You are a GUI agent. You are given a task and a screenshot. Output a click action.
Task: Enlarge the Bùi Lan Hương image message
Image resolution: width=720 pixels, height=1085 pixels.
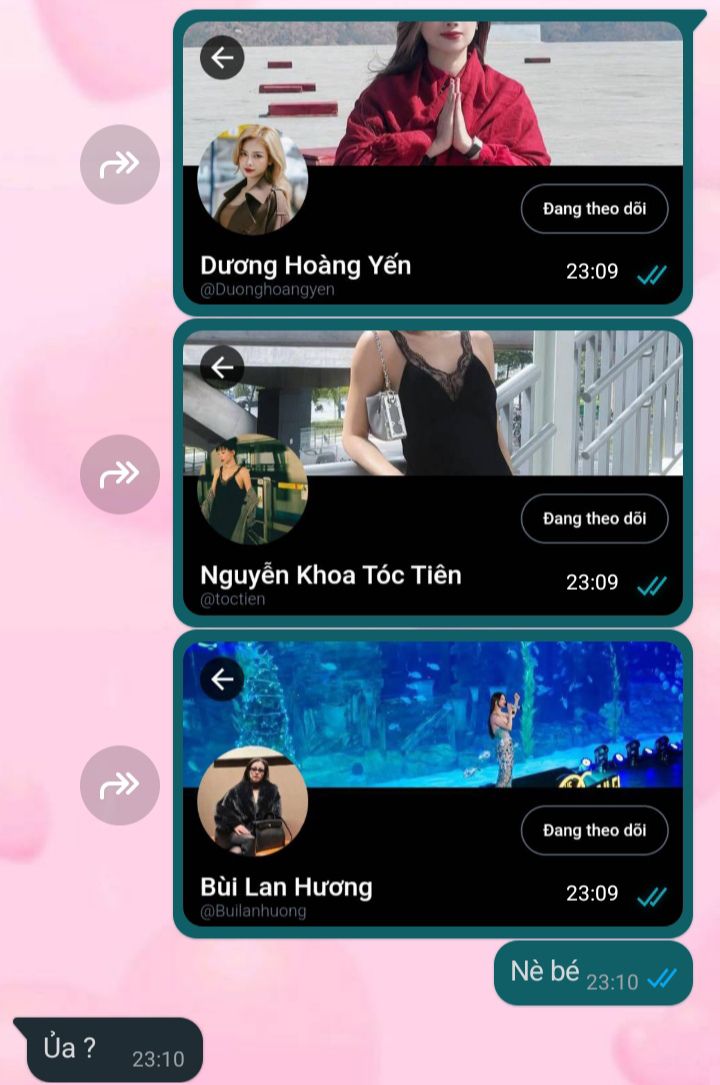pyautogui.click(x=432, y=783)
